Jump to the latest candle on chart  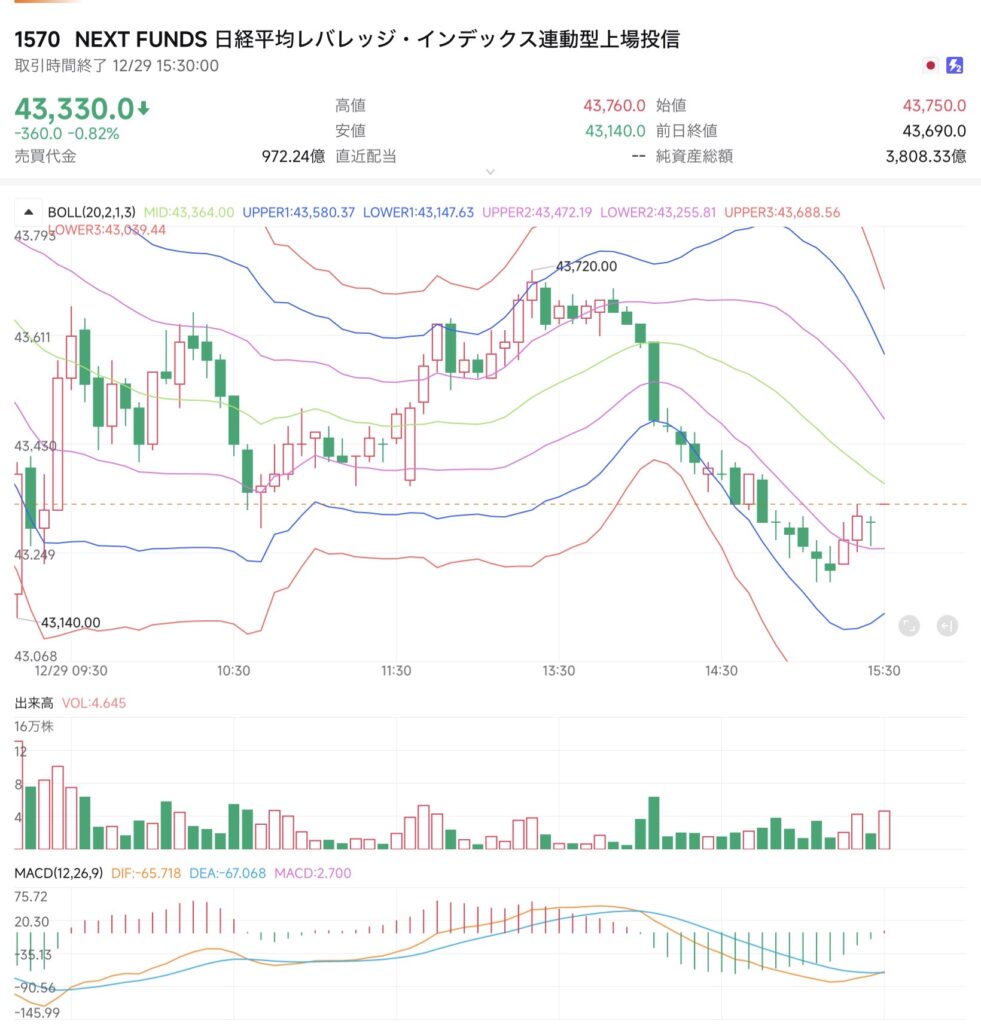coord(947,626)
